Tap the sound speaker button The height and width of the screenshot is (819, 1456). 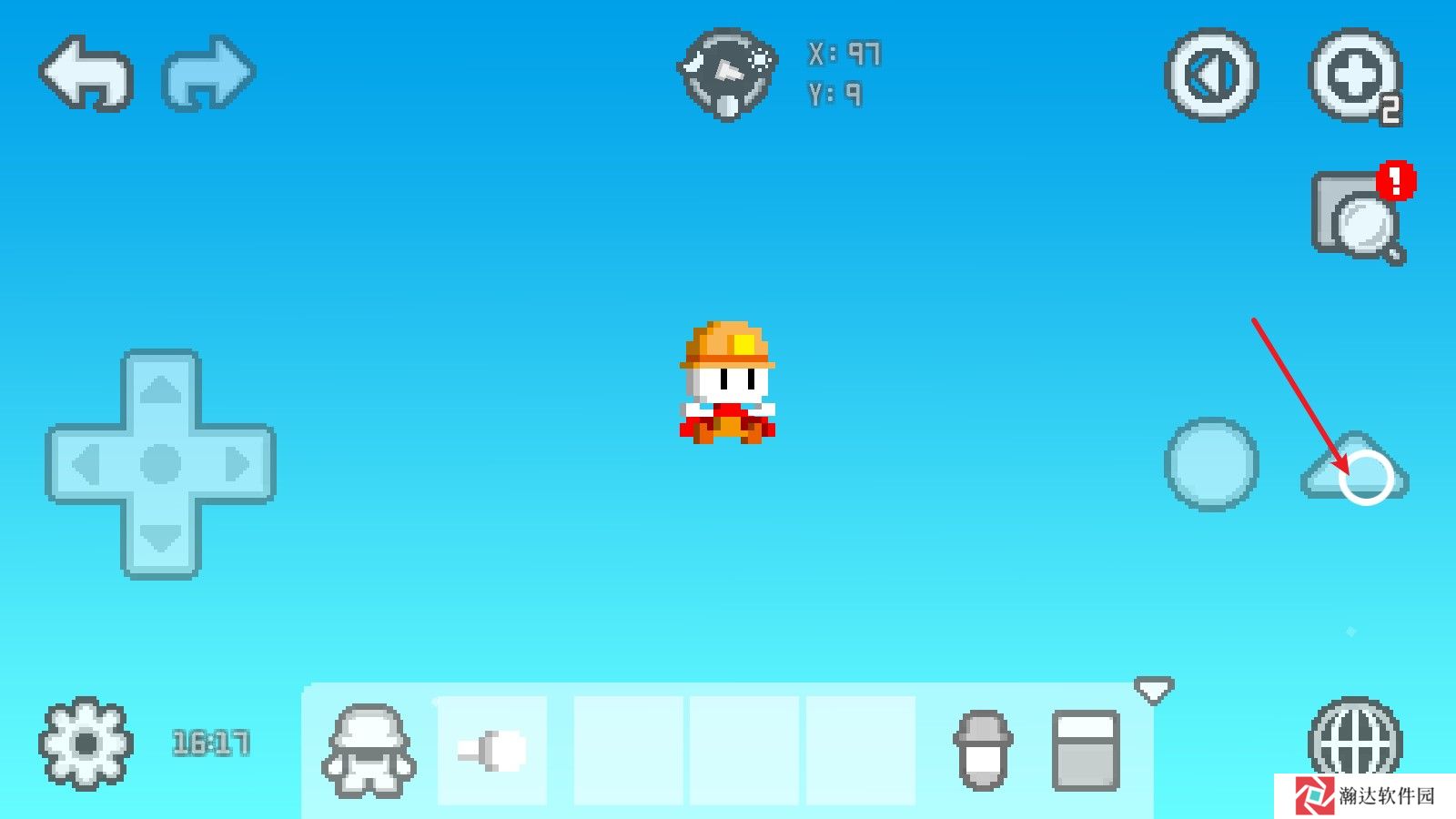point(1211,75)
